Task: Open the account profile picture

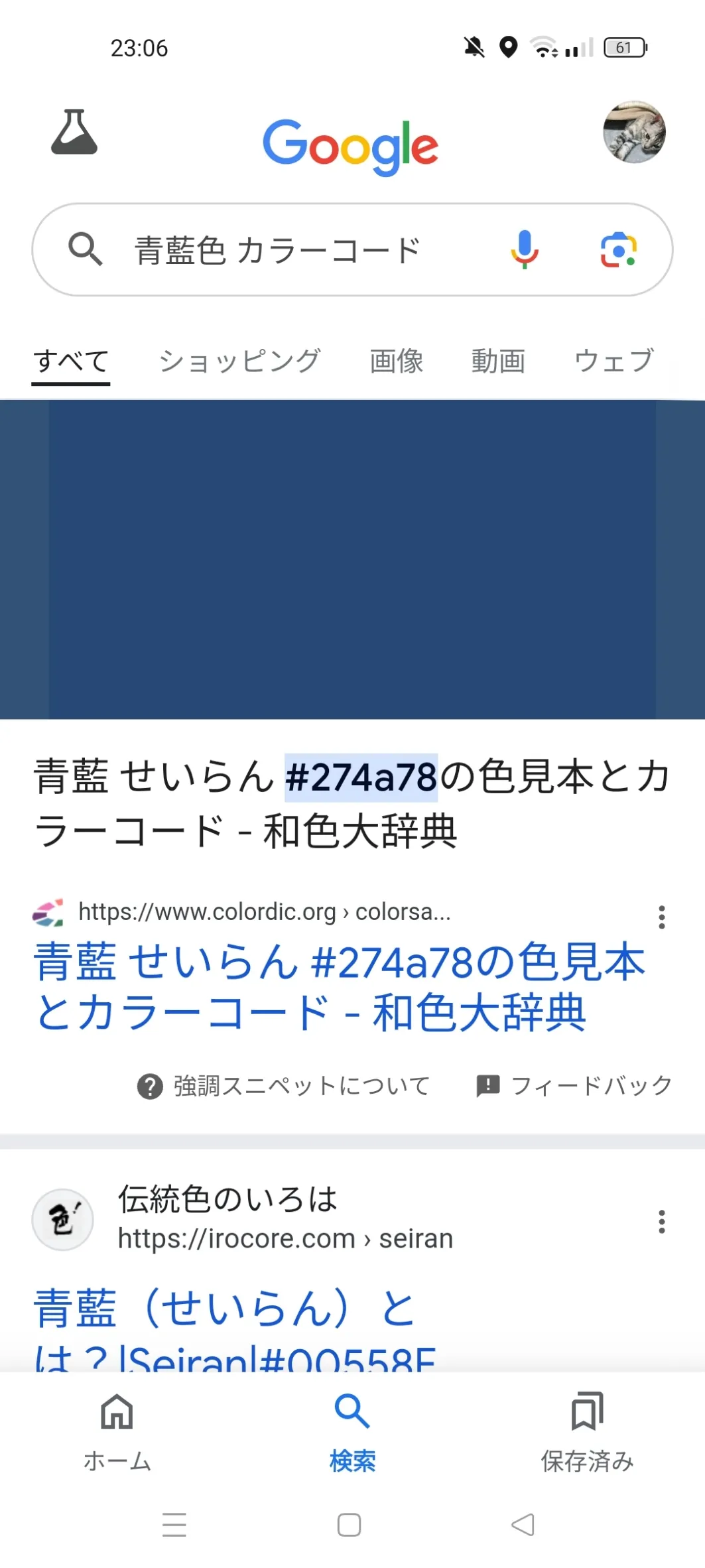Action: point(634,132)
